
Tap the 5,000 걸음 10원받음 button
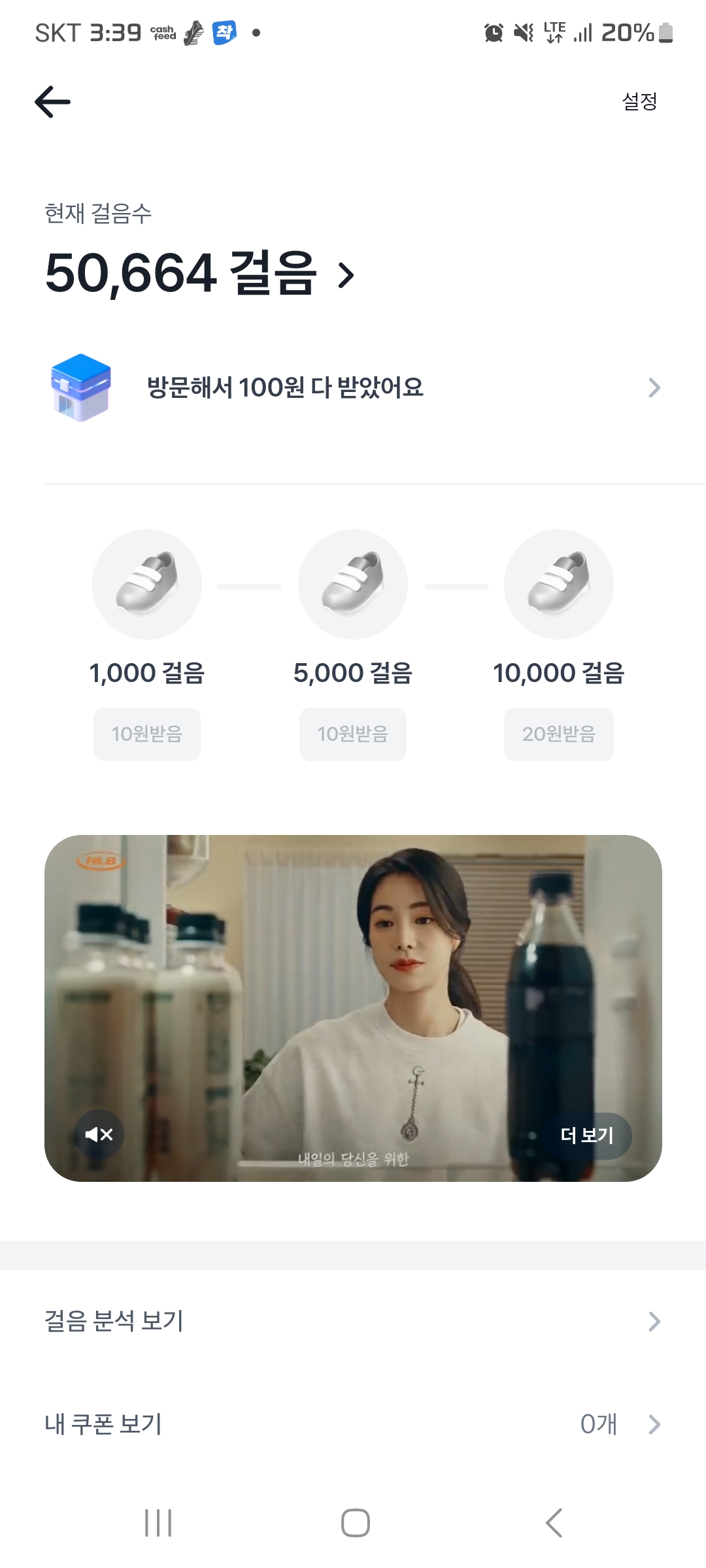click(353, 734)
